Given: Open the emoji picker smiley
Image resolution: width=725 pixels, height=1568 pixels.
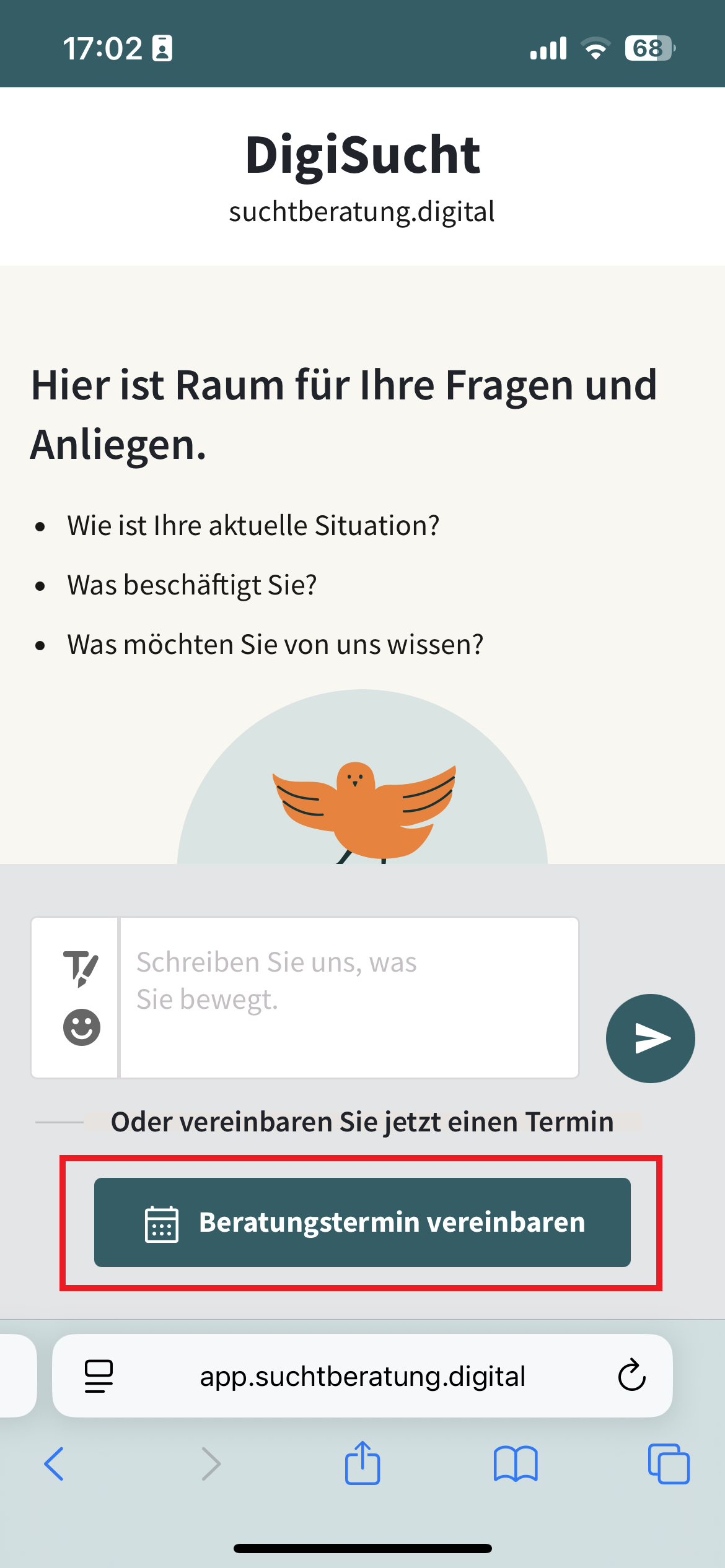Looking at the screenshot, I should pyautogui.click(x=81, y=1027).
